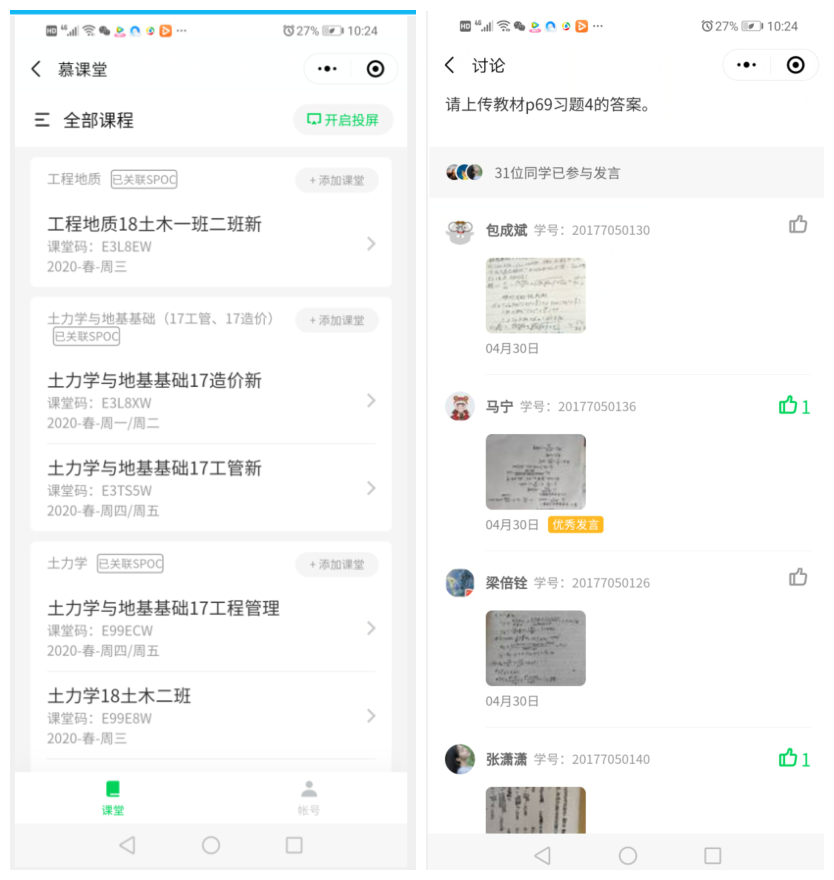This screenshot has height=880, width=834.
Task: Switch to the 帐号 tab
Action: coord(309,797)
